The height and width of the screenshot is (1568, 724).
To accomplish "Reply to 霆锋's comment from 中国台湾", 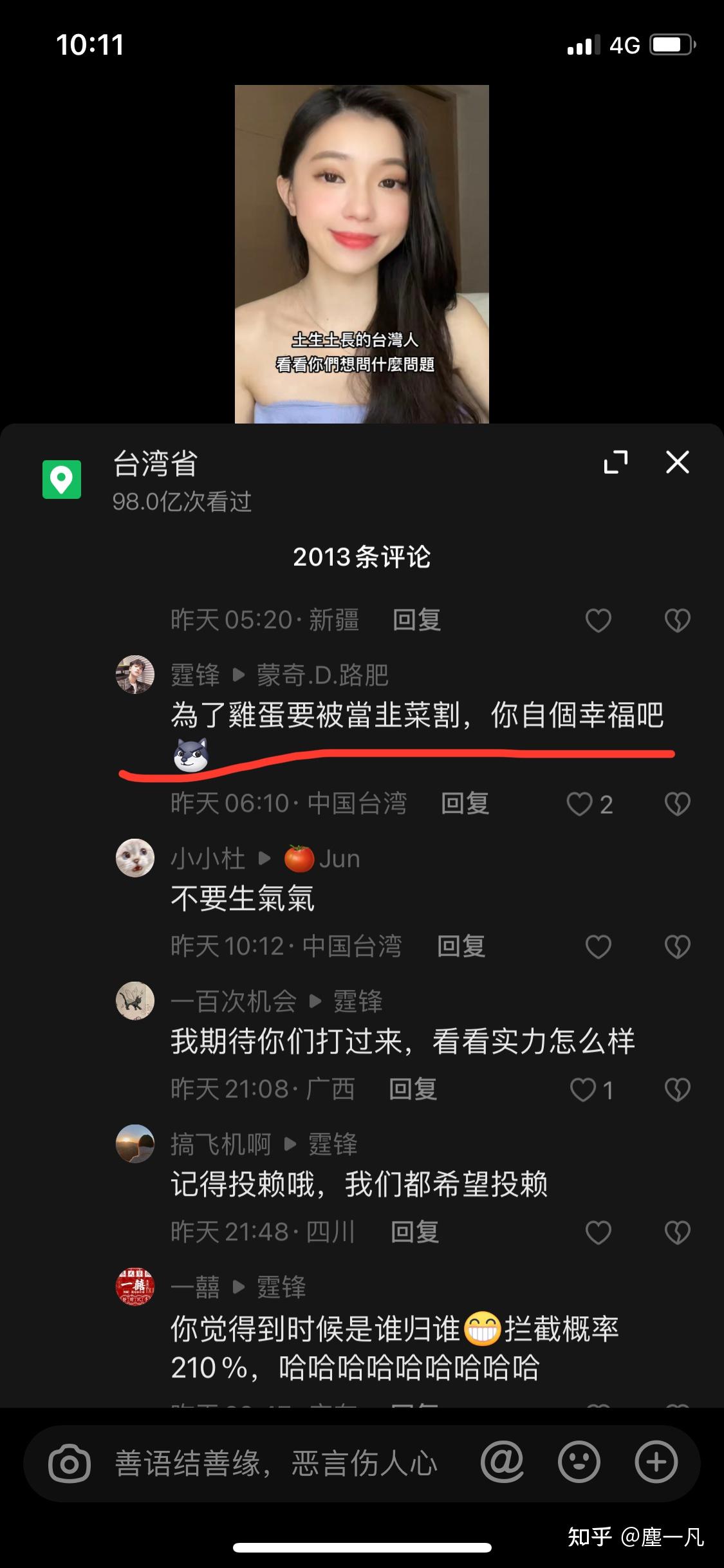I will (465, 803).
